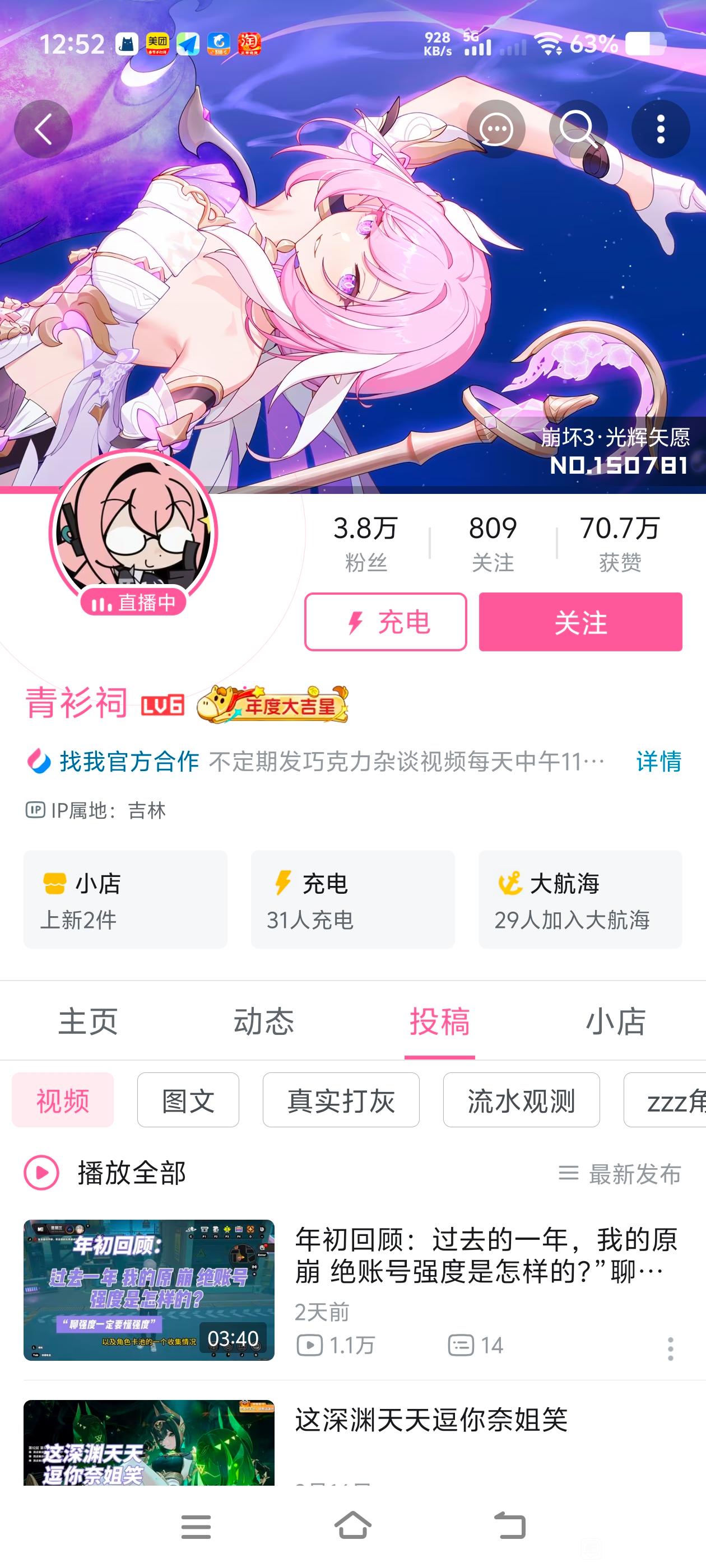The image size is (706, 1568).
Task: Open the message chat bubble icon
Action: pos(496,129)
